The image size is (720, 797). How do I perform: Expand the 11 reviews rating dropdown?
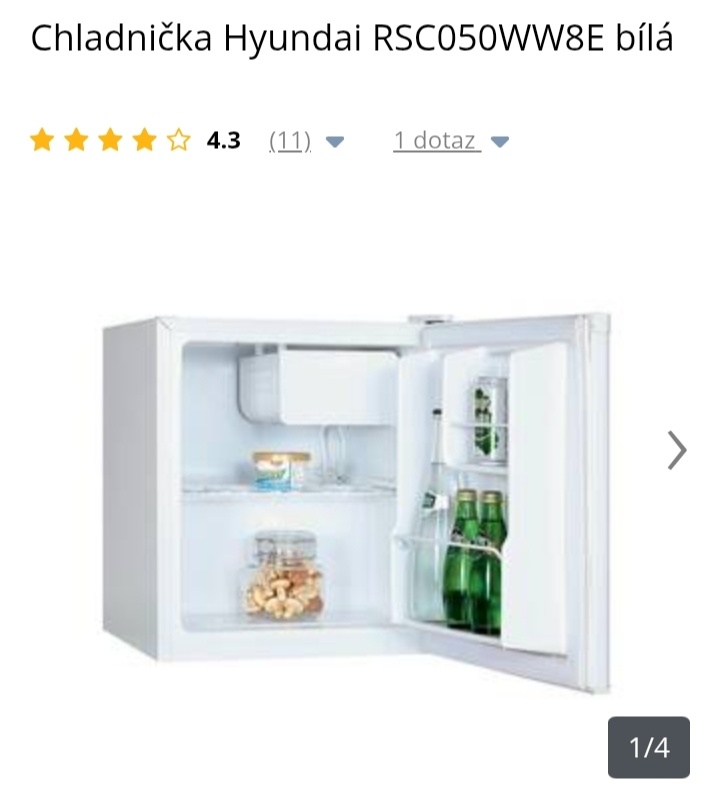[335, 141]
